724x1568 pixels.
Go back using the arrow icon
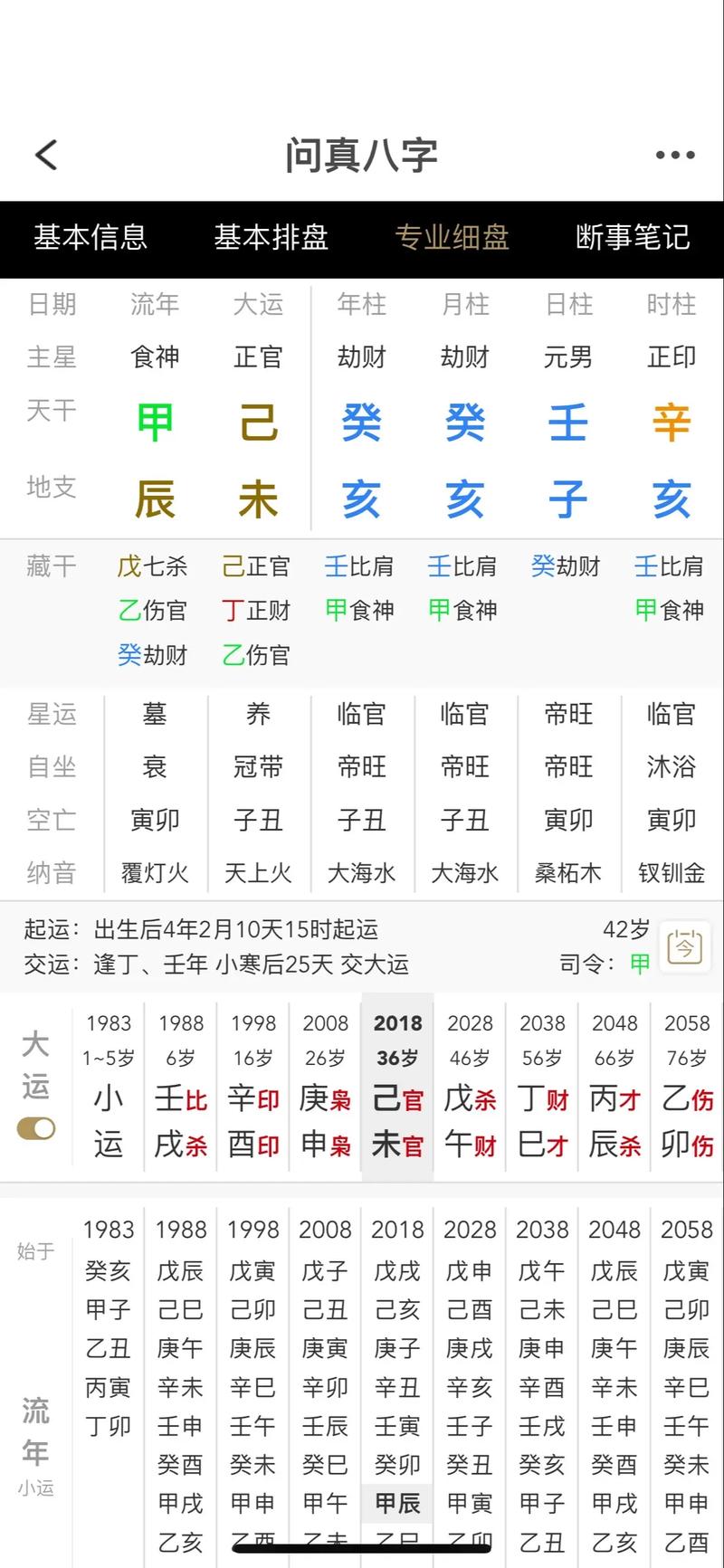pos(46,155)
